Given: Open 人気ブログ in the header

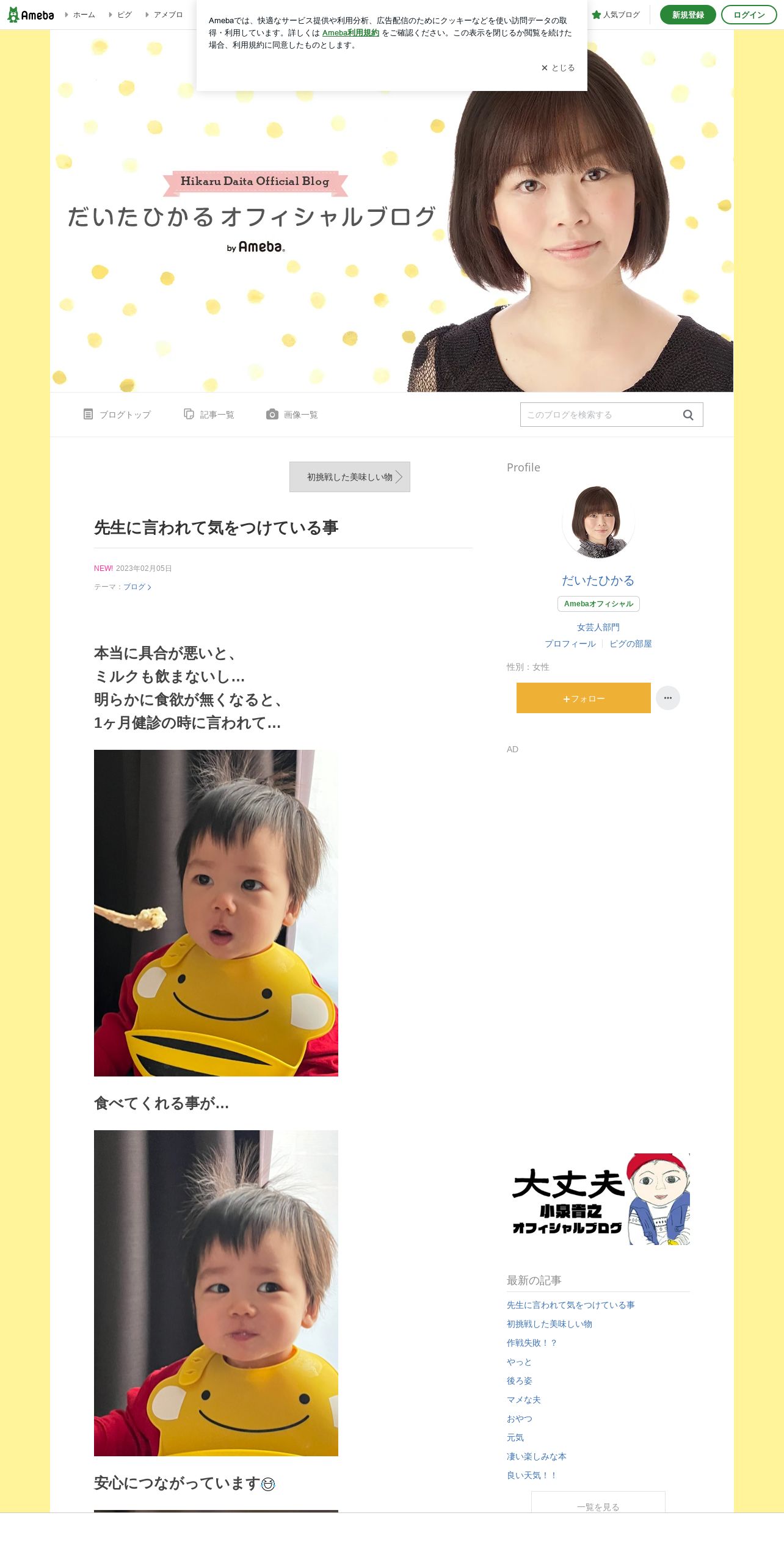Looking at the screenshot, I should click(x=615, y=15).
